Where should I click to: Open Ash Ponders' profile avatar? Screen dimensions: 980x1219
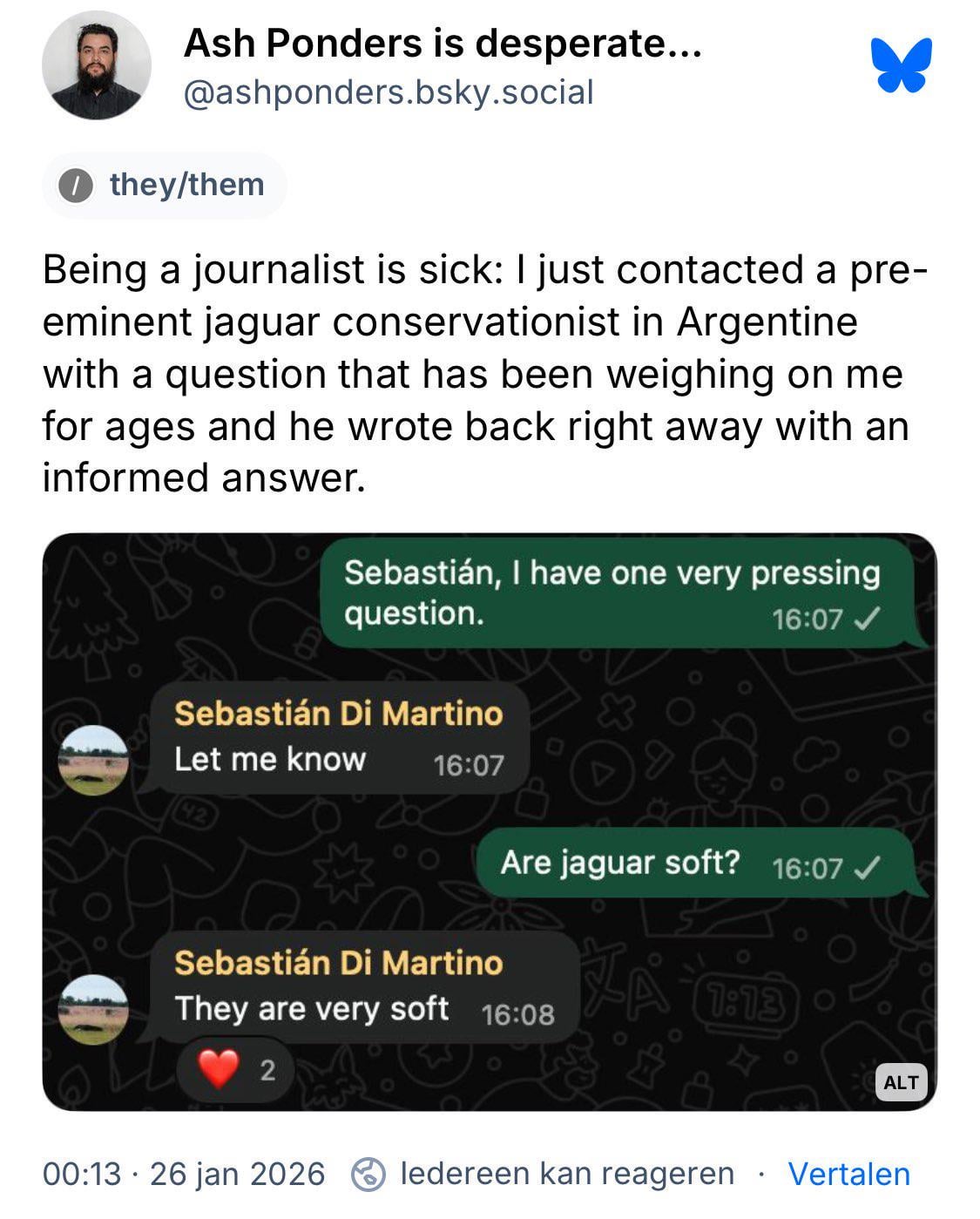pyautogui.click(x=96, y=65)
